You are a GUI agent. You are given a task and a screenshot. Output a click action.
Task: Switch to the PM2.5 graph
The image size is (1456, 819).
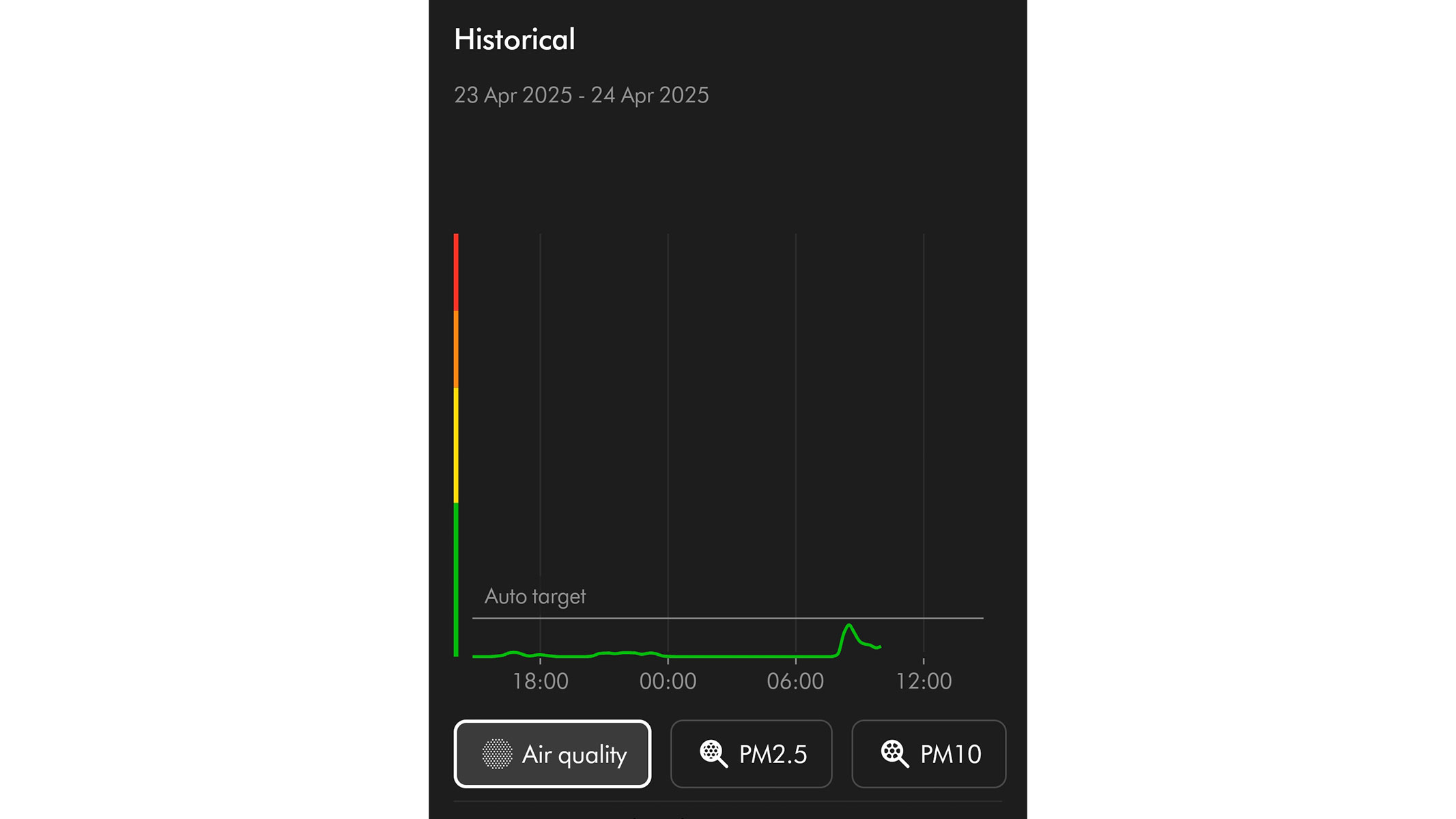point(751,753)
